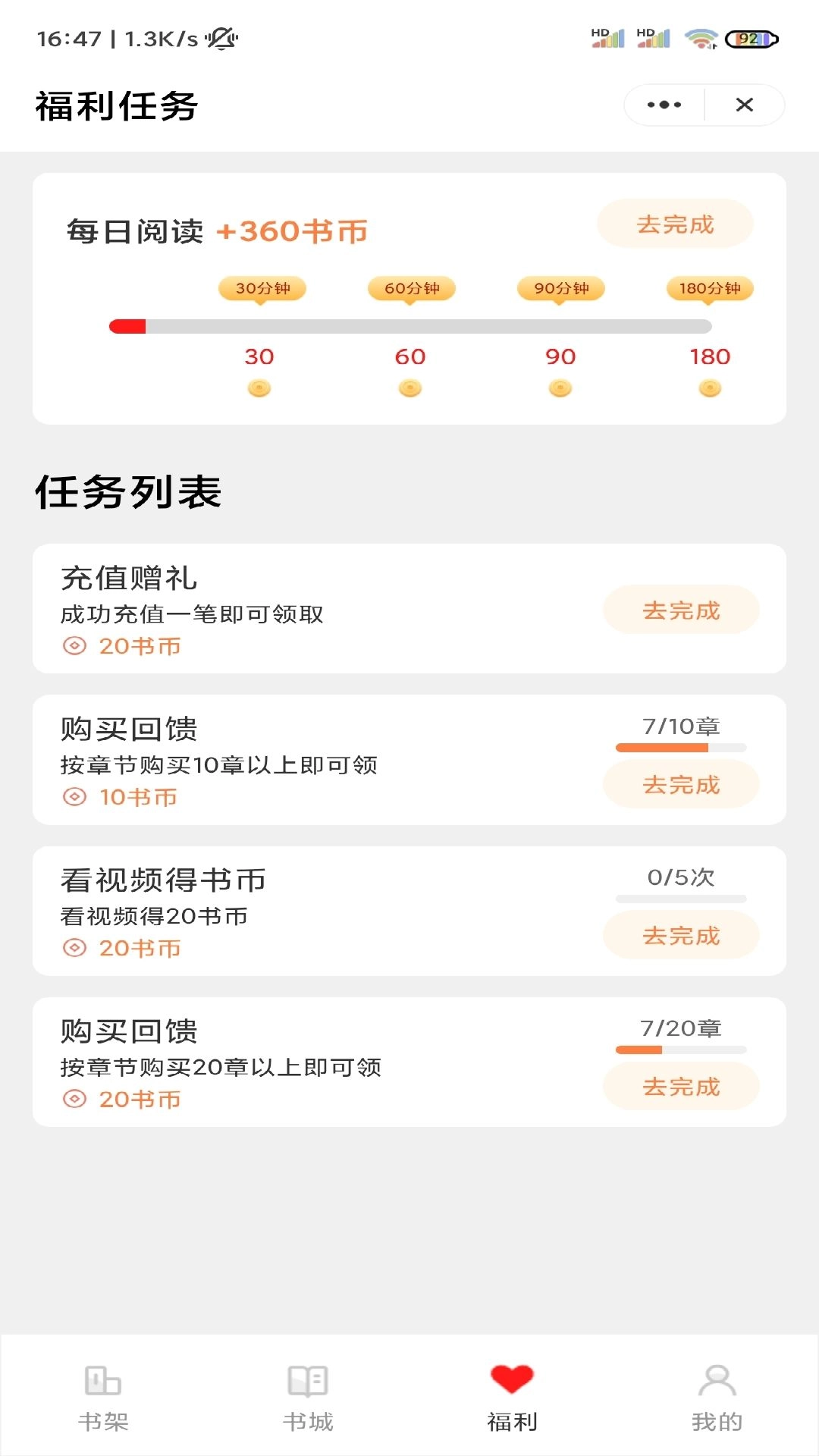Tap 去完成 on the 7/20章 购买回馈 task
Image resolution: width=819 pixels, height=1456 pixels.
[x=680, y=1086]
